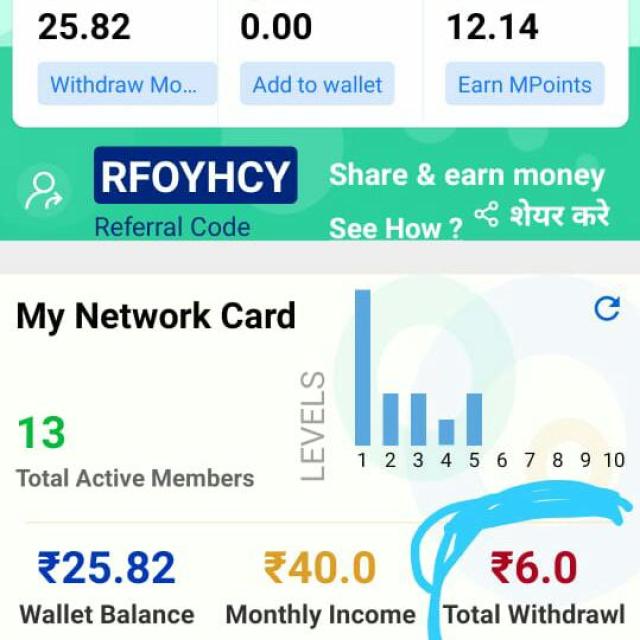Refresh the My Network Card
The width and height of the screenshot is (640, 640).
click(607, 309)
